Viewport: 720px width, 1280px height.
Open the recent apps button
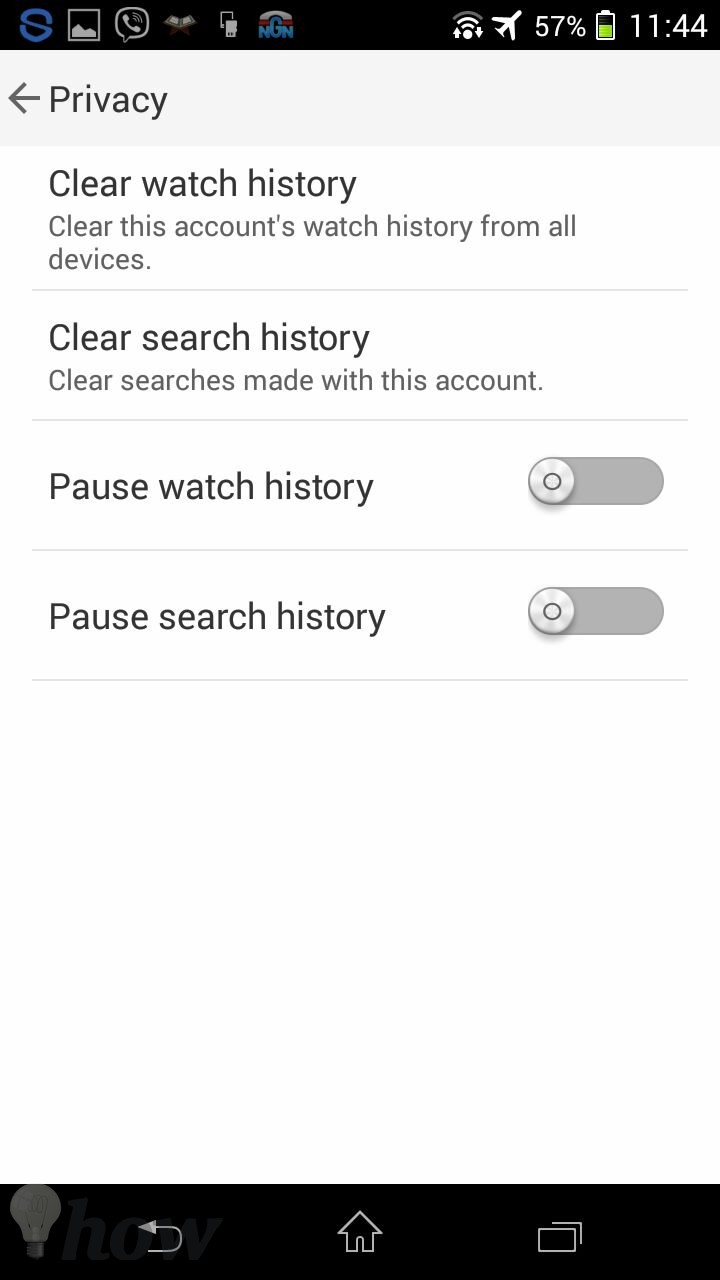pos(560,1236)
